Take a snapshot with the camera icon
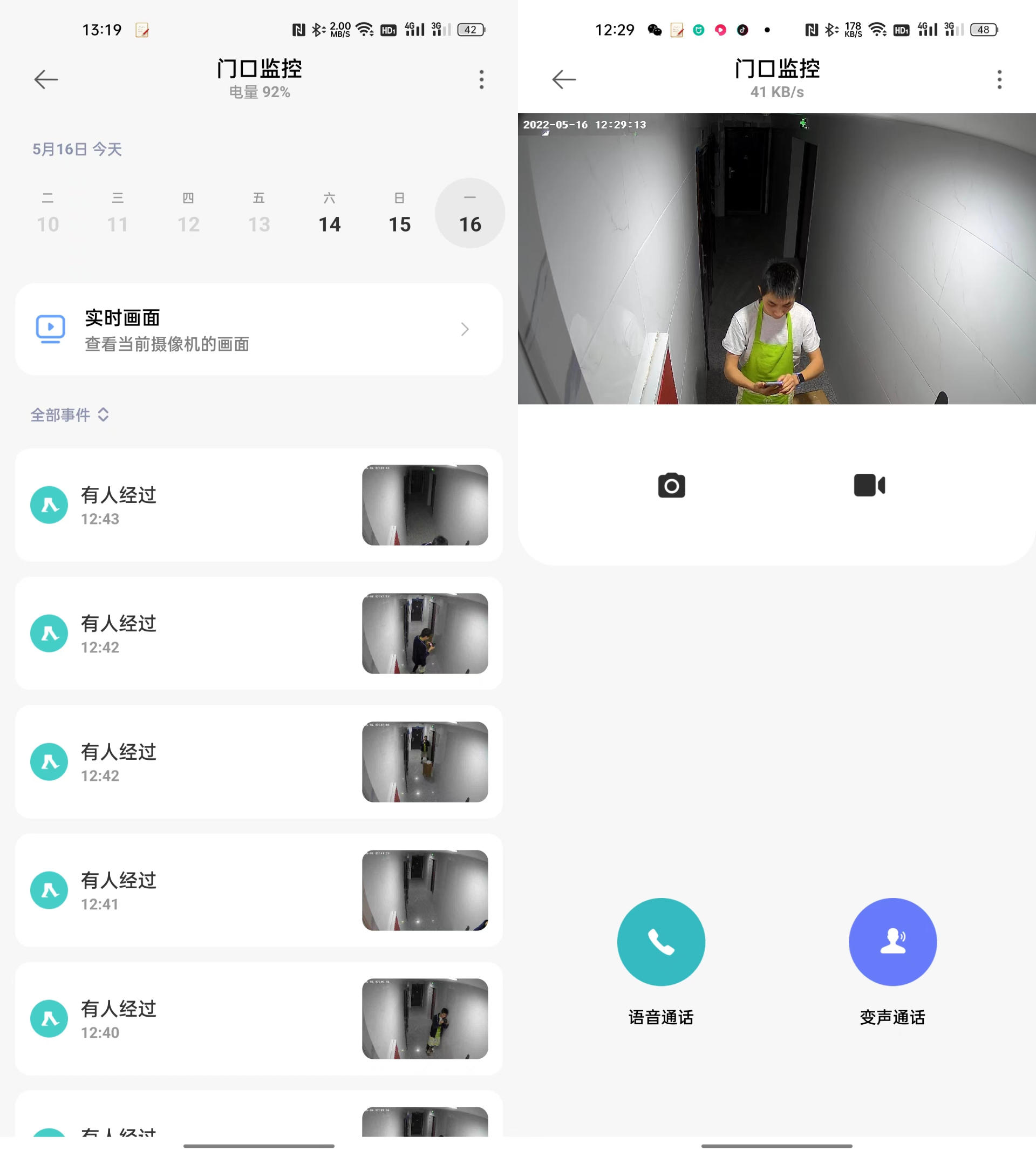This screenshot has width=1036, height=1157. 672,486
